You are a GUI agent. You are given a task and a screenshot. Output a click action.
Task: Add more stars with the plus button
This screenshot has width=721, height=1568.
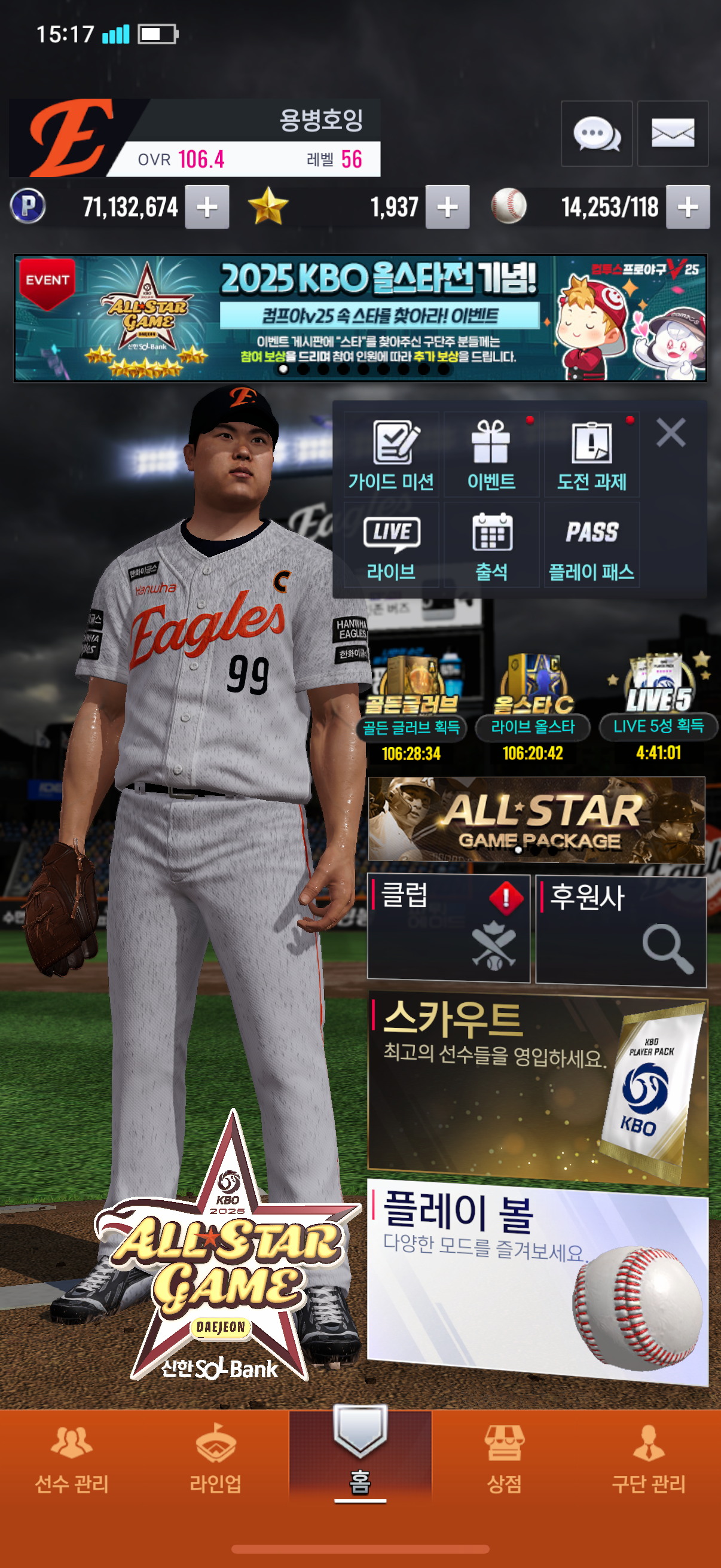click(447, 207)
